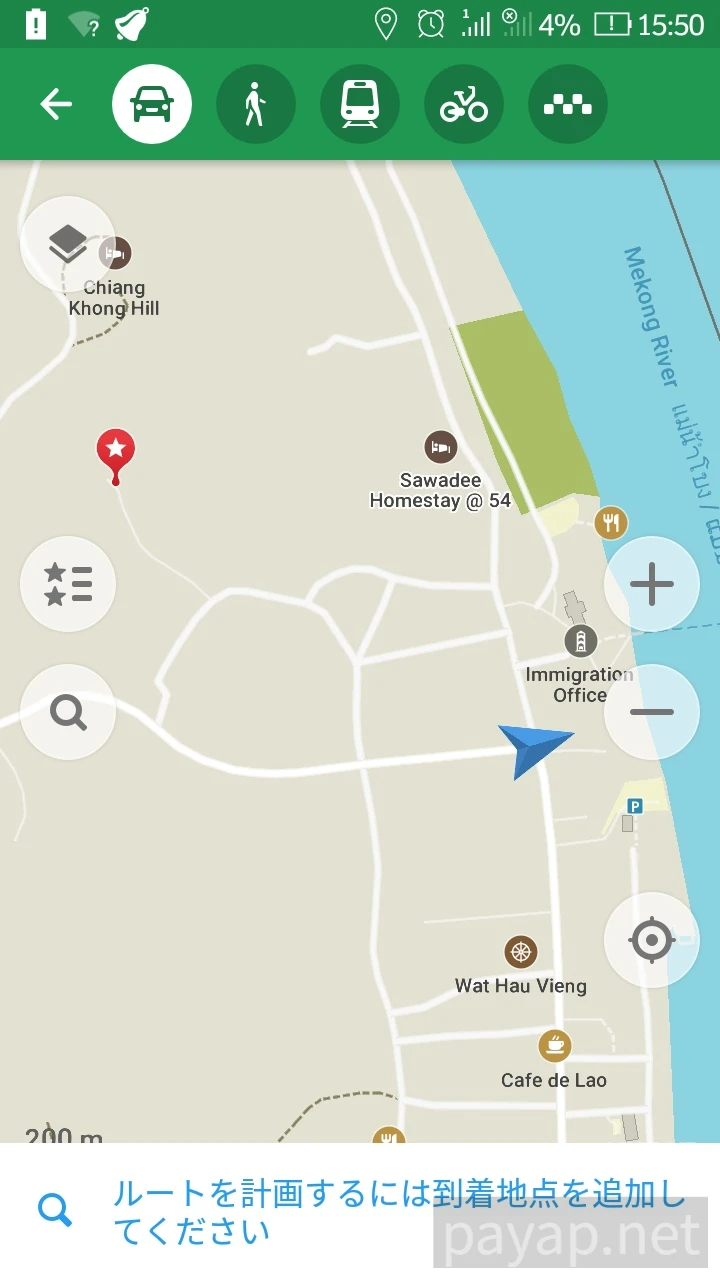Switch to taxi route mode
The height and width of the screenshot is (1280, 720).
tap(568, 104)
